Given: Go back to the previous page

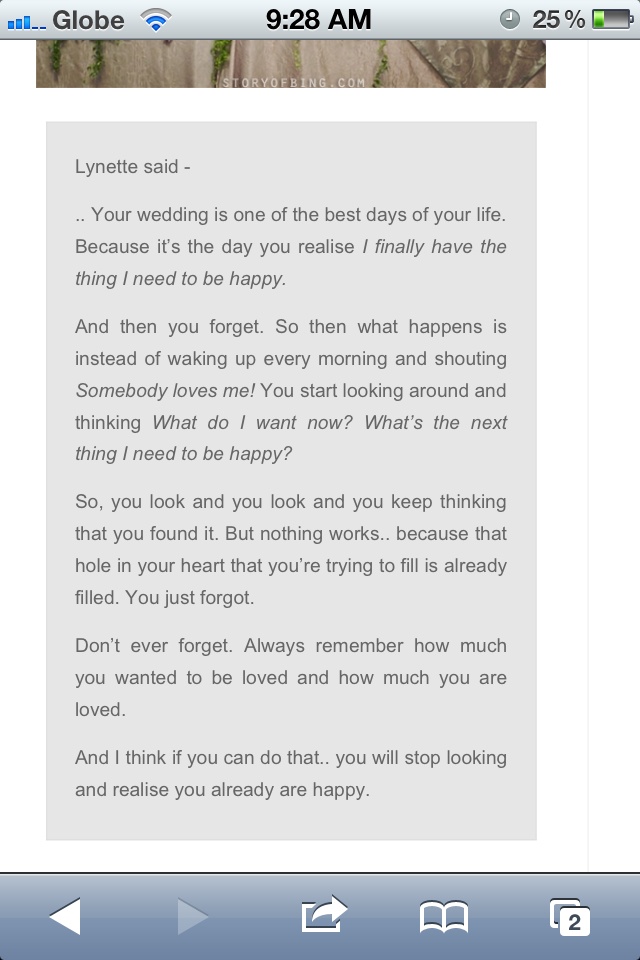Looking at the screenshot, I should click(66, 915).
